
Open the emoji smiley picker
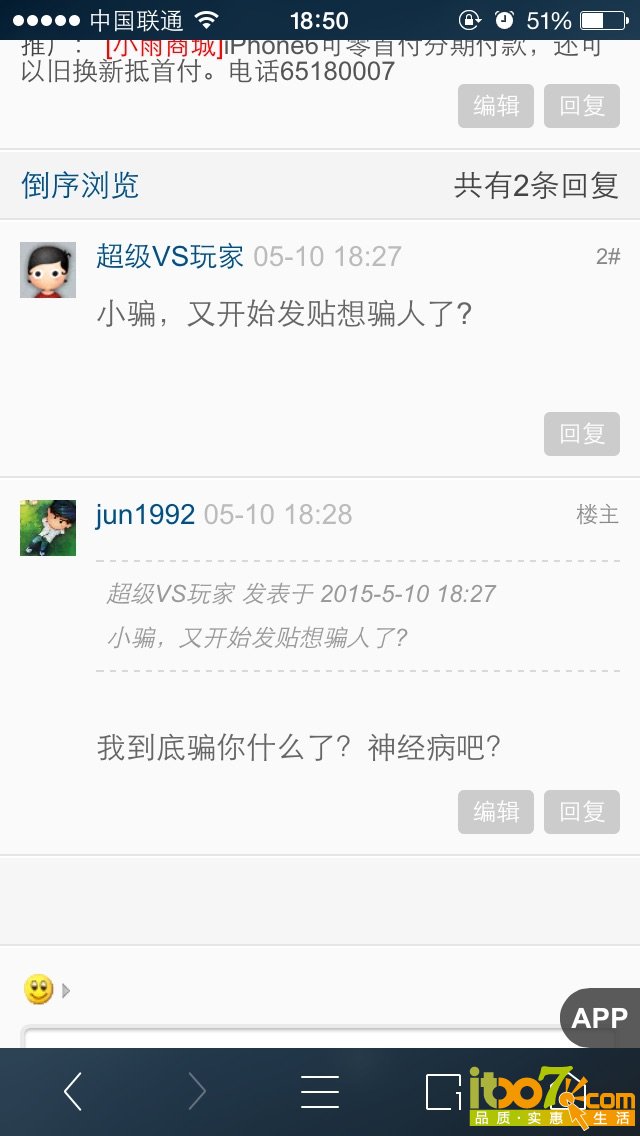[x=39, y=990]
